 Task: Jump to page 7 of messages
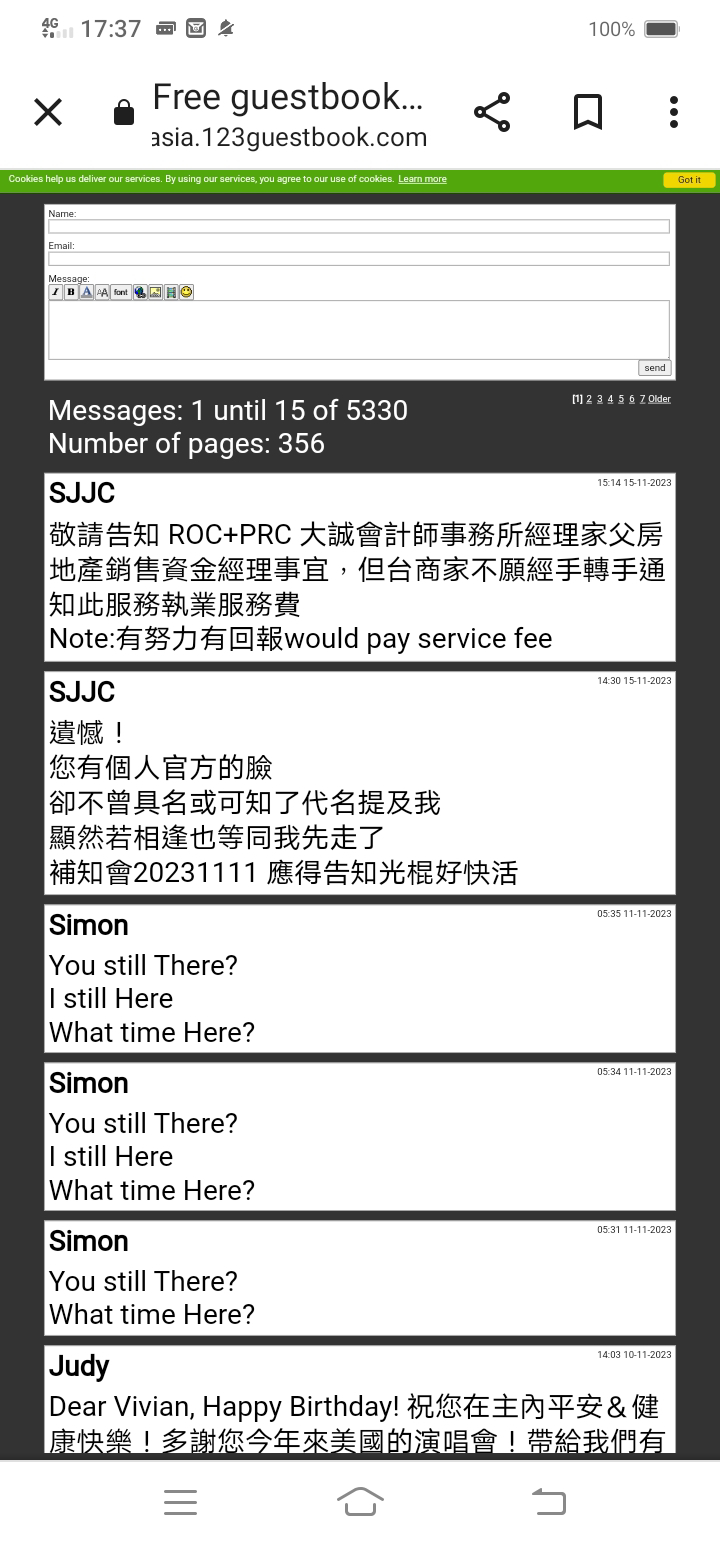click(642, 399)
